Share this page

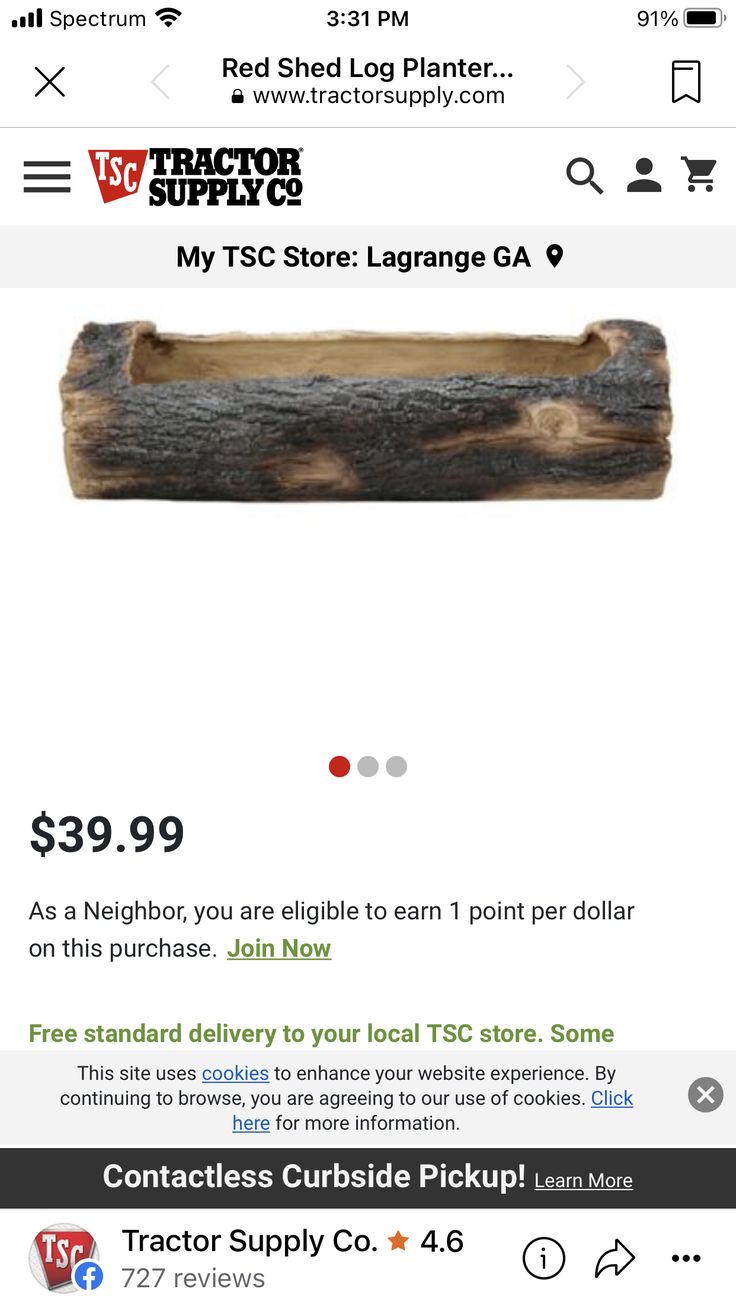[614, 1259]
